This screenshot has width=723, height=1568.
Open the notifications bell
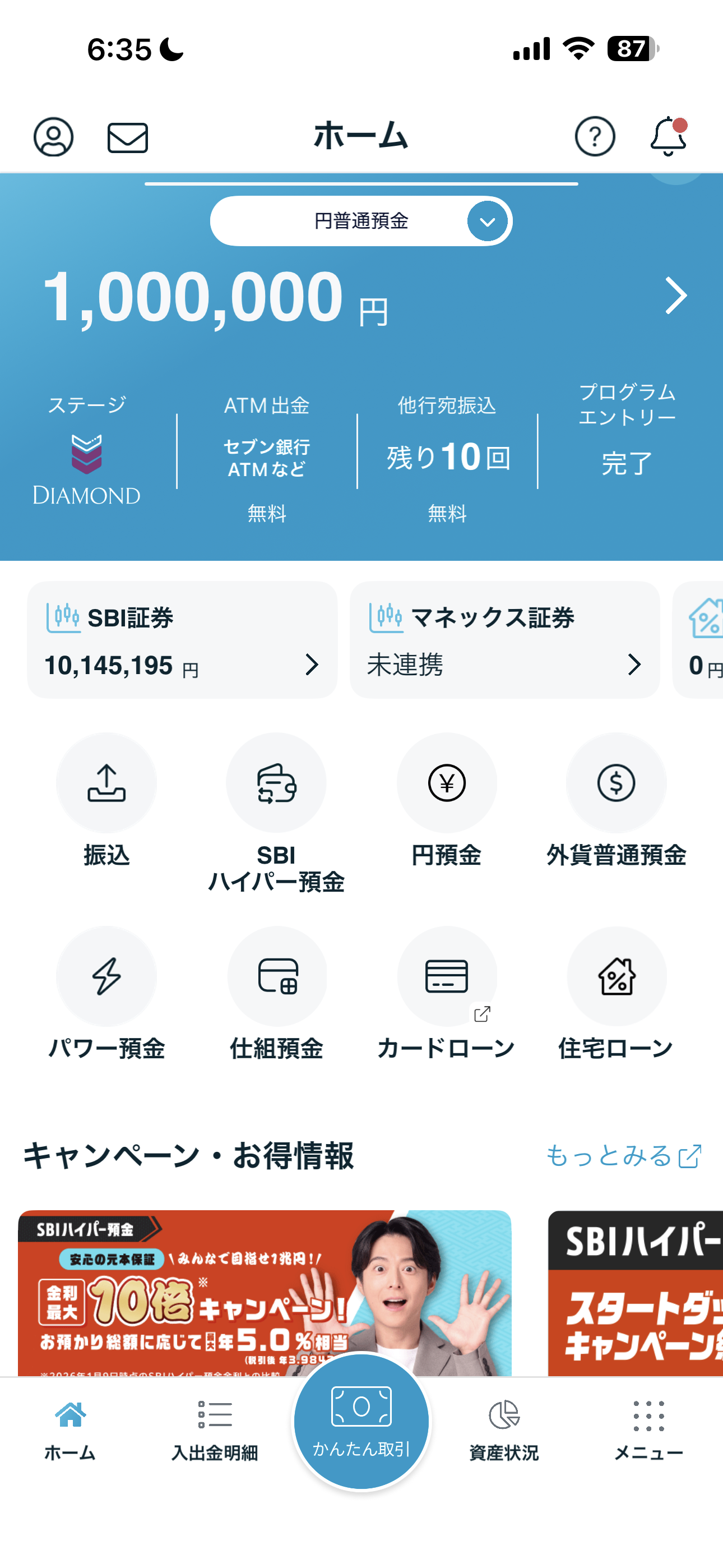668,136
